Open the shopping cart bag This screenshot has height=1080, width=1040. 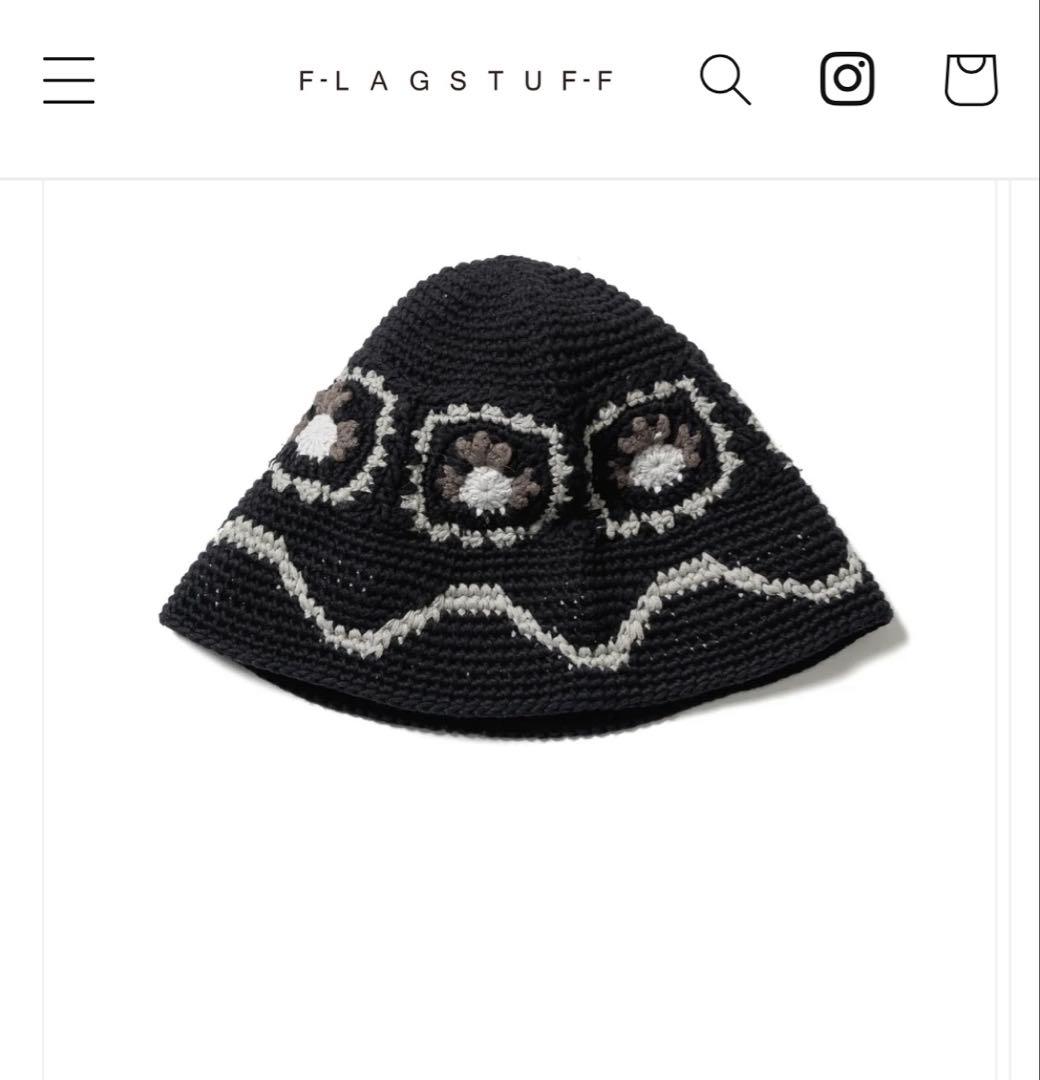970,80
